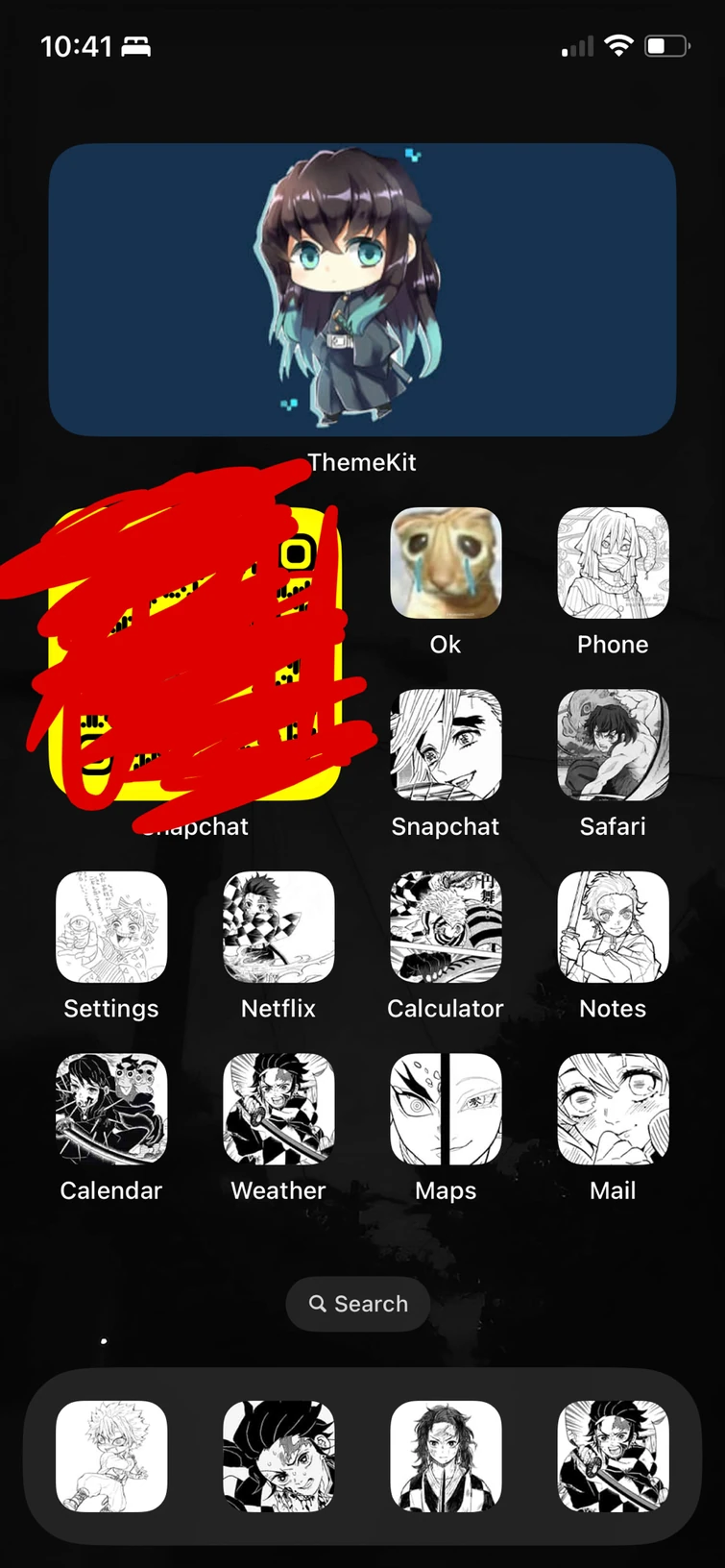Screen dimensions: 725x1568
Task: Open the Settings app
Action: click(110, 927)
